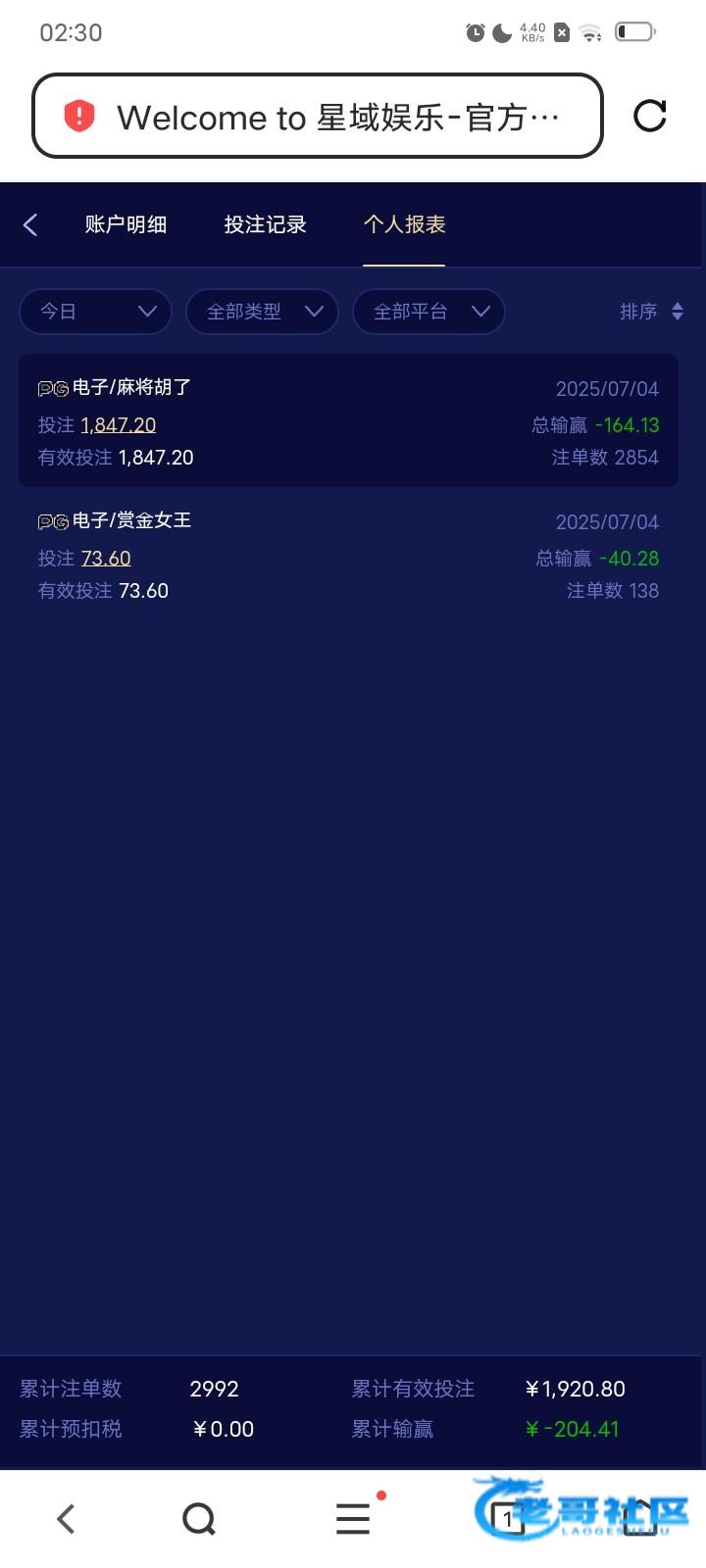Expand the 今日 date dropdown

tap(95, 312)
